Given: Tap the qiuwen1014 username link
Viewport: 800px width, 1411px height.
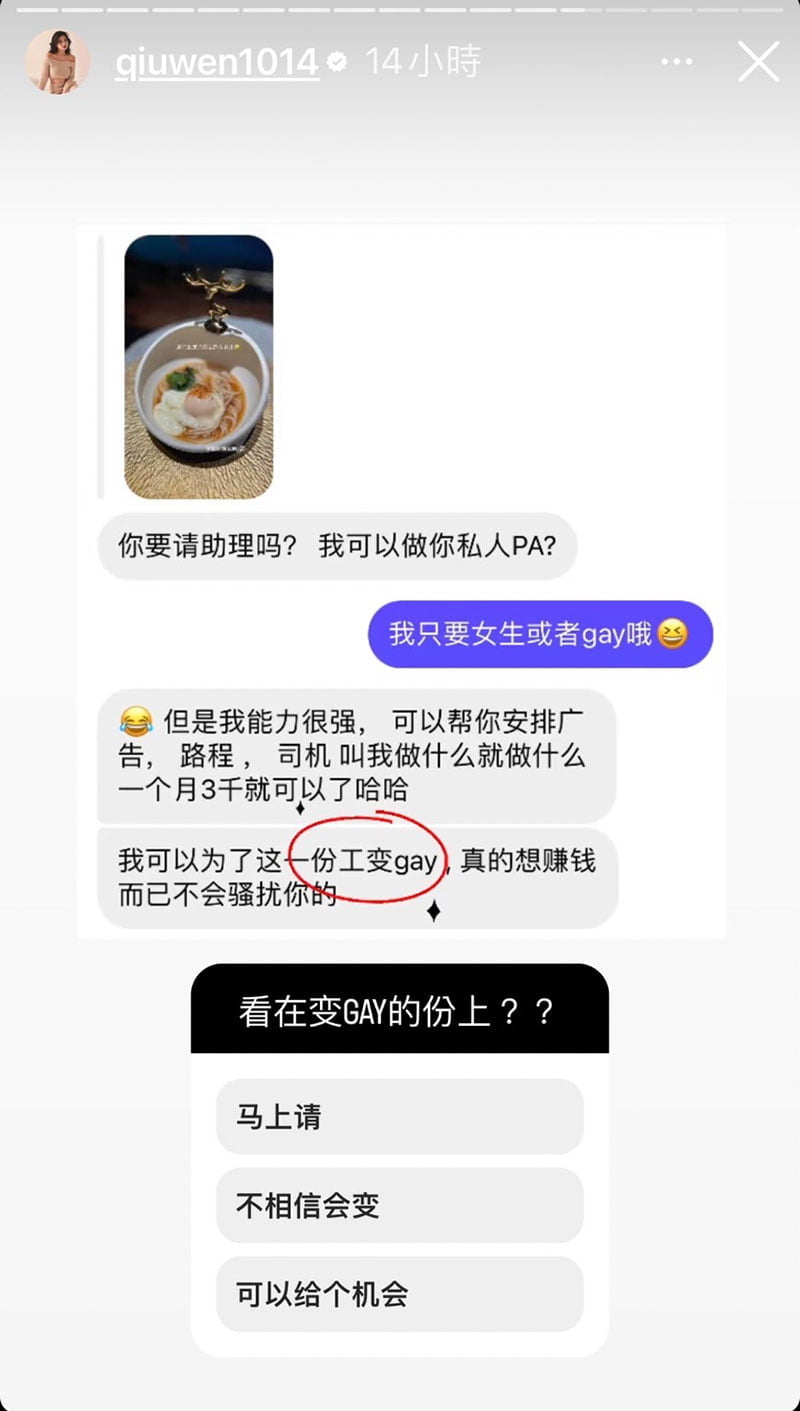Looking at the screenshot, I should click(x=217, y=63).
